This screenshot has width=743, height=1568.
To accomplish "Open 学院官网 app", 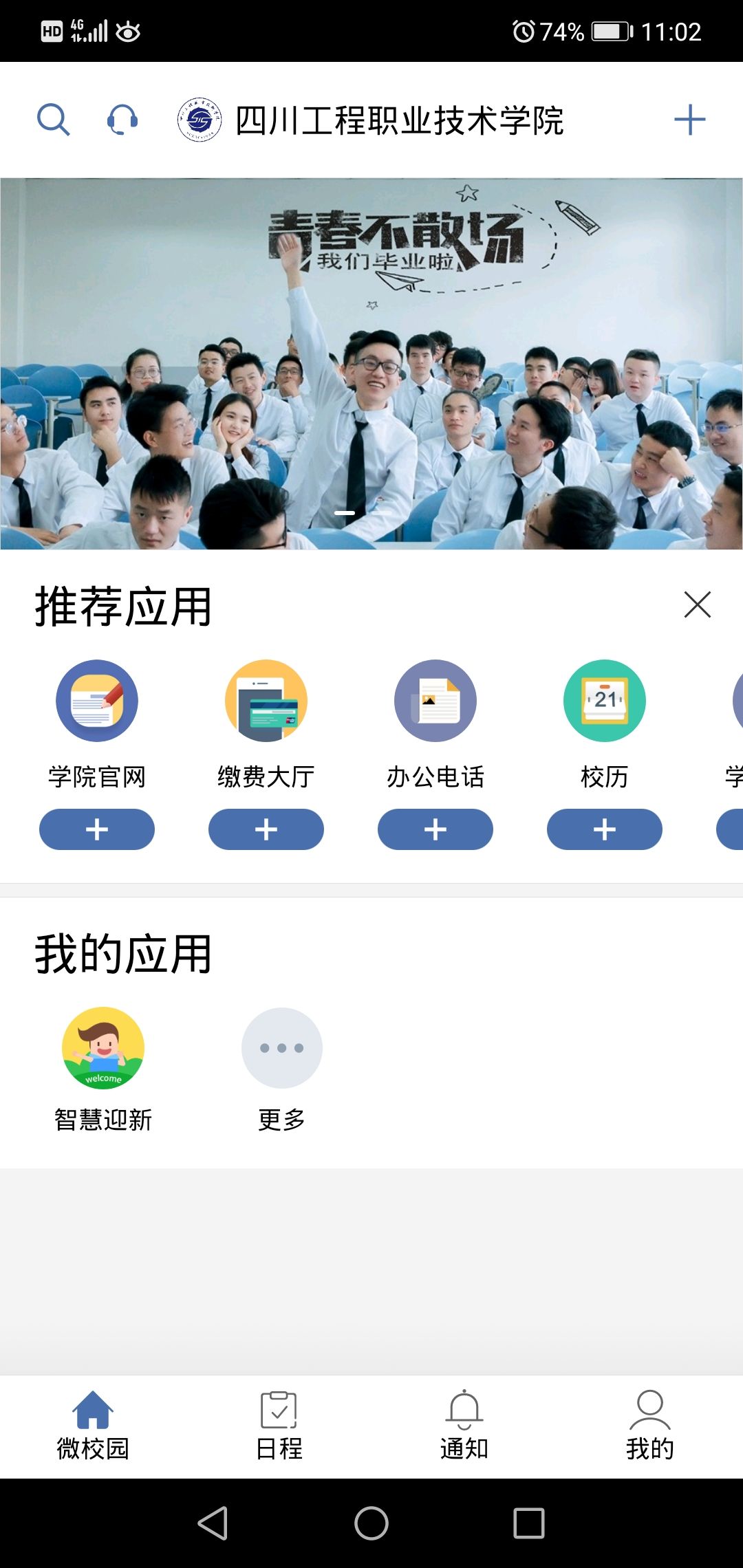I will [97, 701].
